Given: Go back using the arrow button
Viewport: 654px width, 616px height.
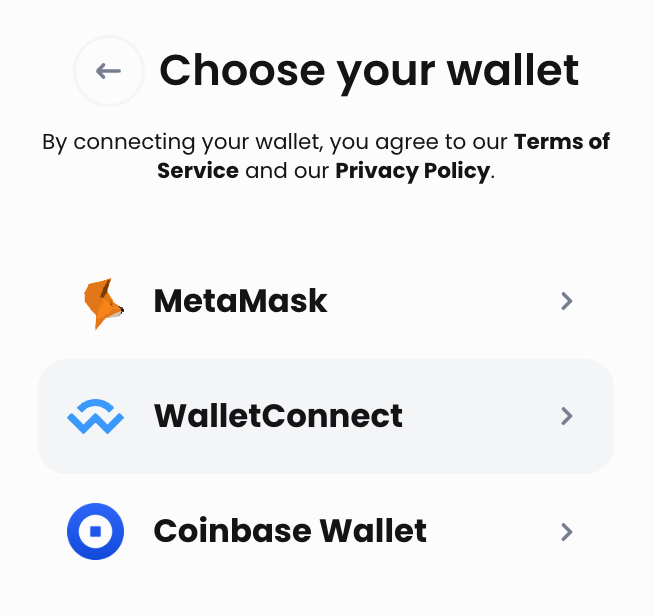Looking at the screenshot, I should 108,71.
